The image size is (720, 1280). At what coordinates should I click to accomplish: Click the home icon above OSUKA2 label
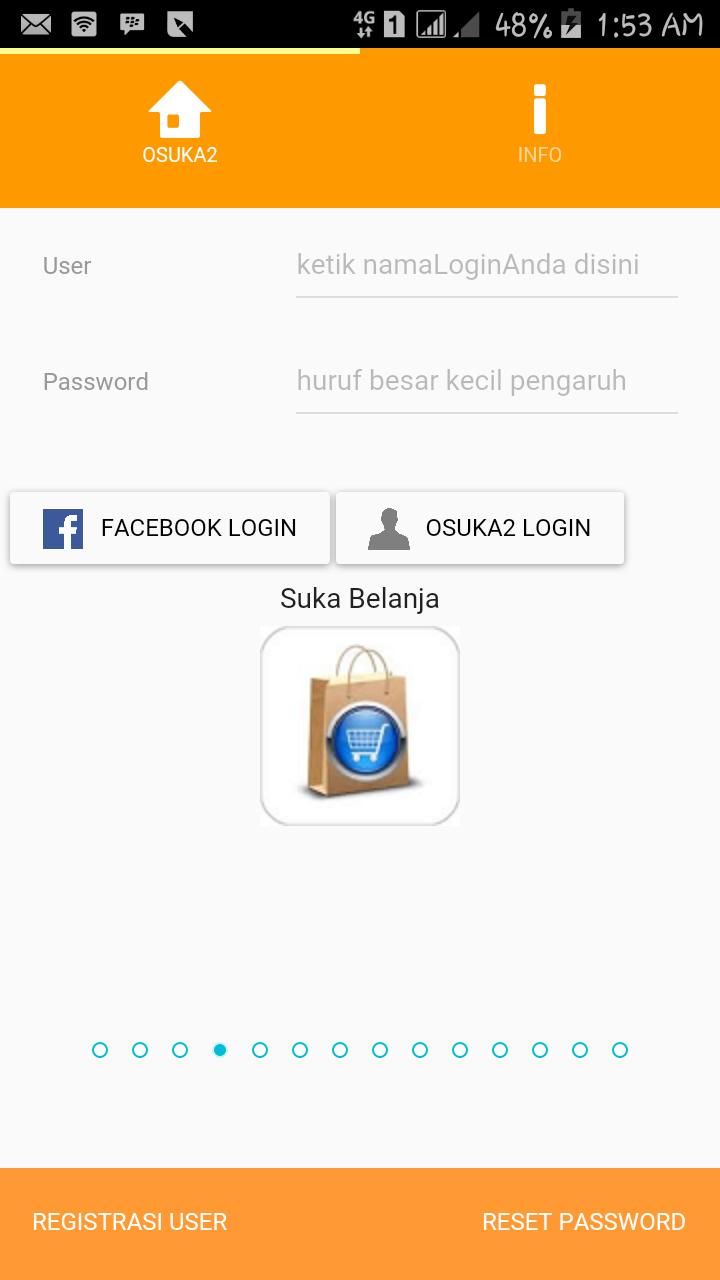tap(178, 107)
